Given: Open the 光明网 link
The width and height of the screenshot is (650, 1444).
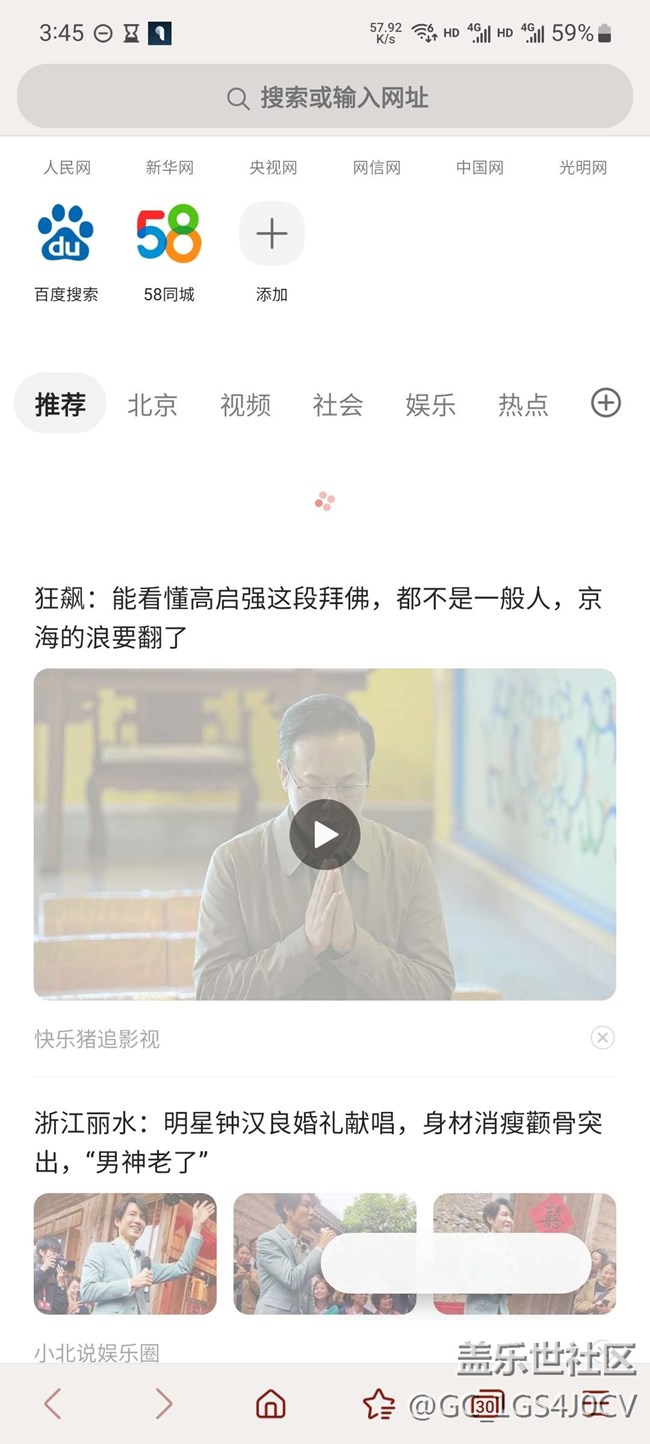Looking at the screenshot, I should [583, 168].
